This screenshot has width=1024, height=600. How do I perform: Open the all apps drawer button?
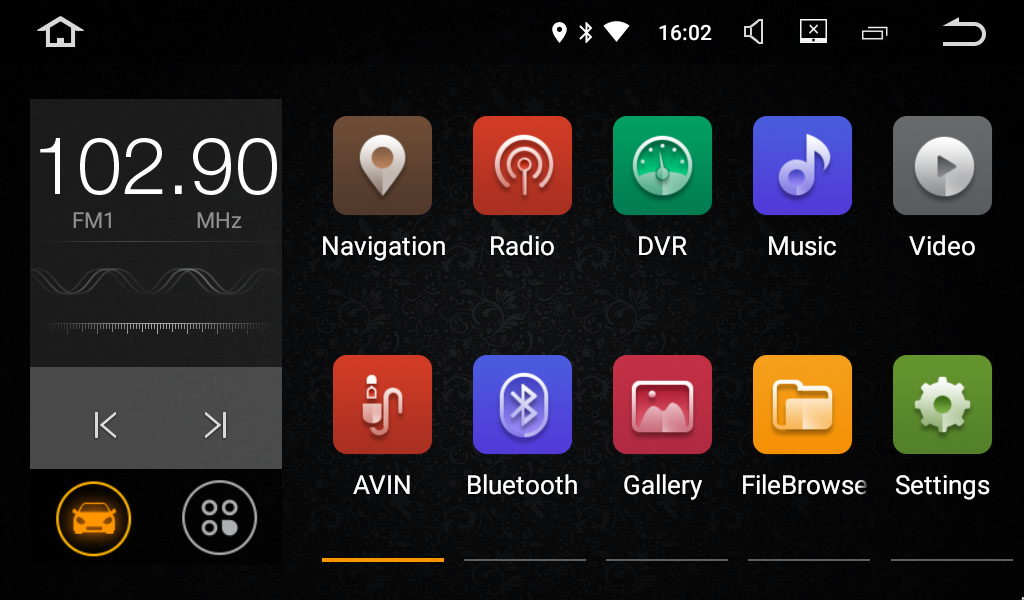[219, 518]
